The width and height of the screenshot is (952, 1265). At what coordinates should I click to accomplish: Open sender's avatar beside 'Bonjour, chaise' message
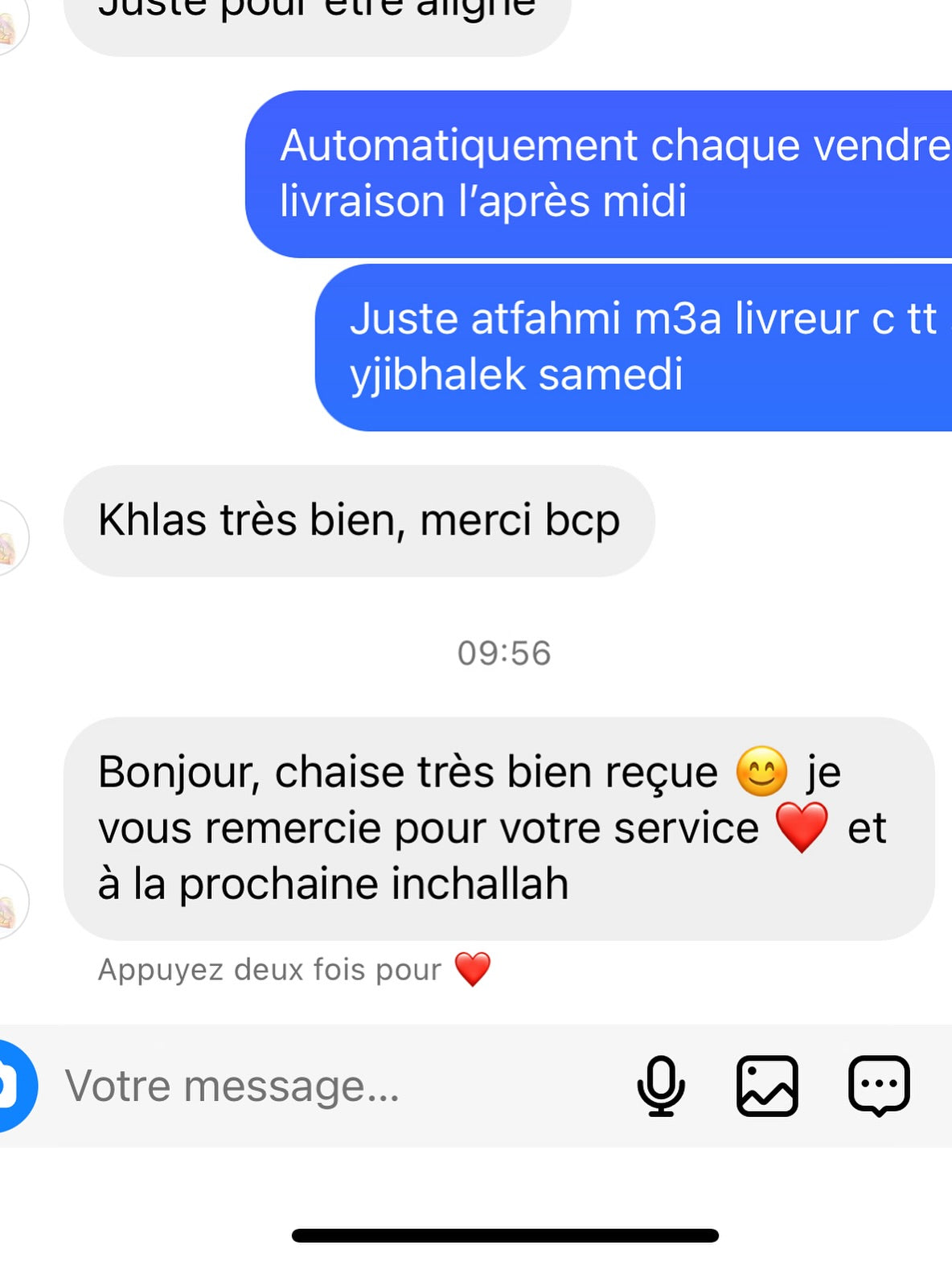pyautogui.click(x=11, y=901)
